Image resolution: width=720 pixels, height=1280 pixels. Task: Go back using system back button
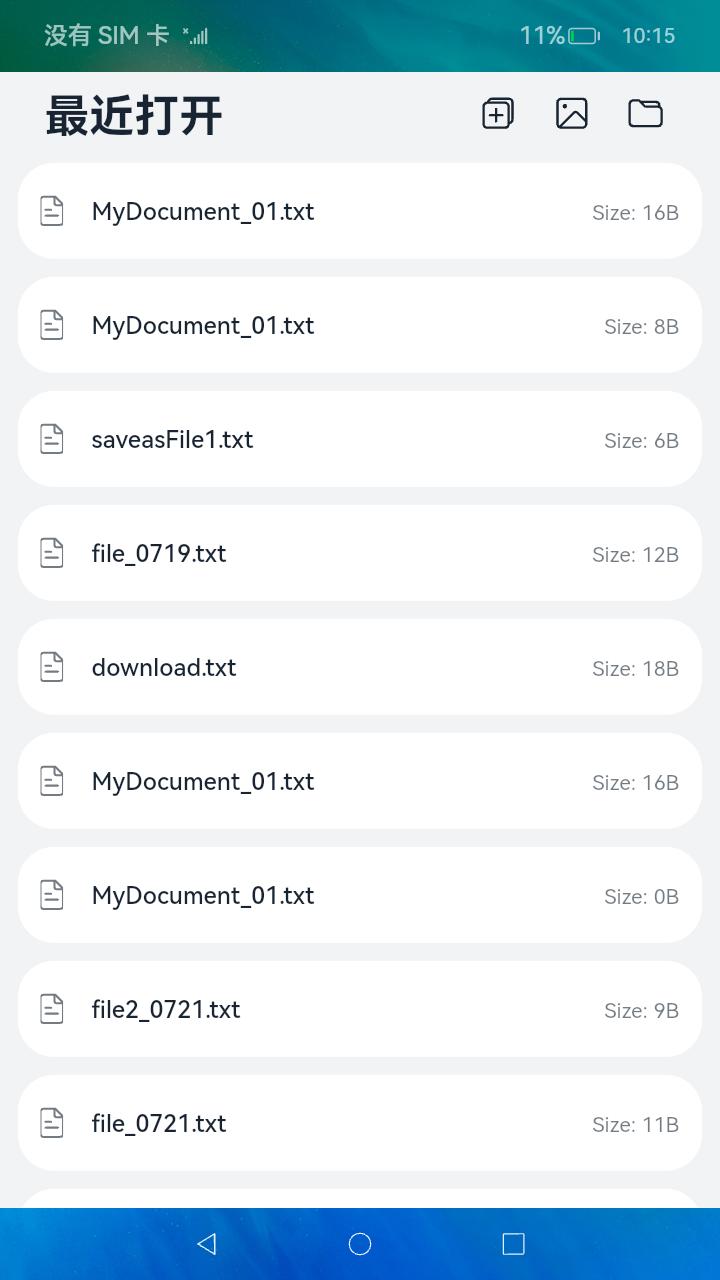(x=207, y=1244)
